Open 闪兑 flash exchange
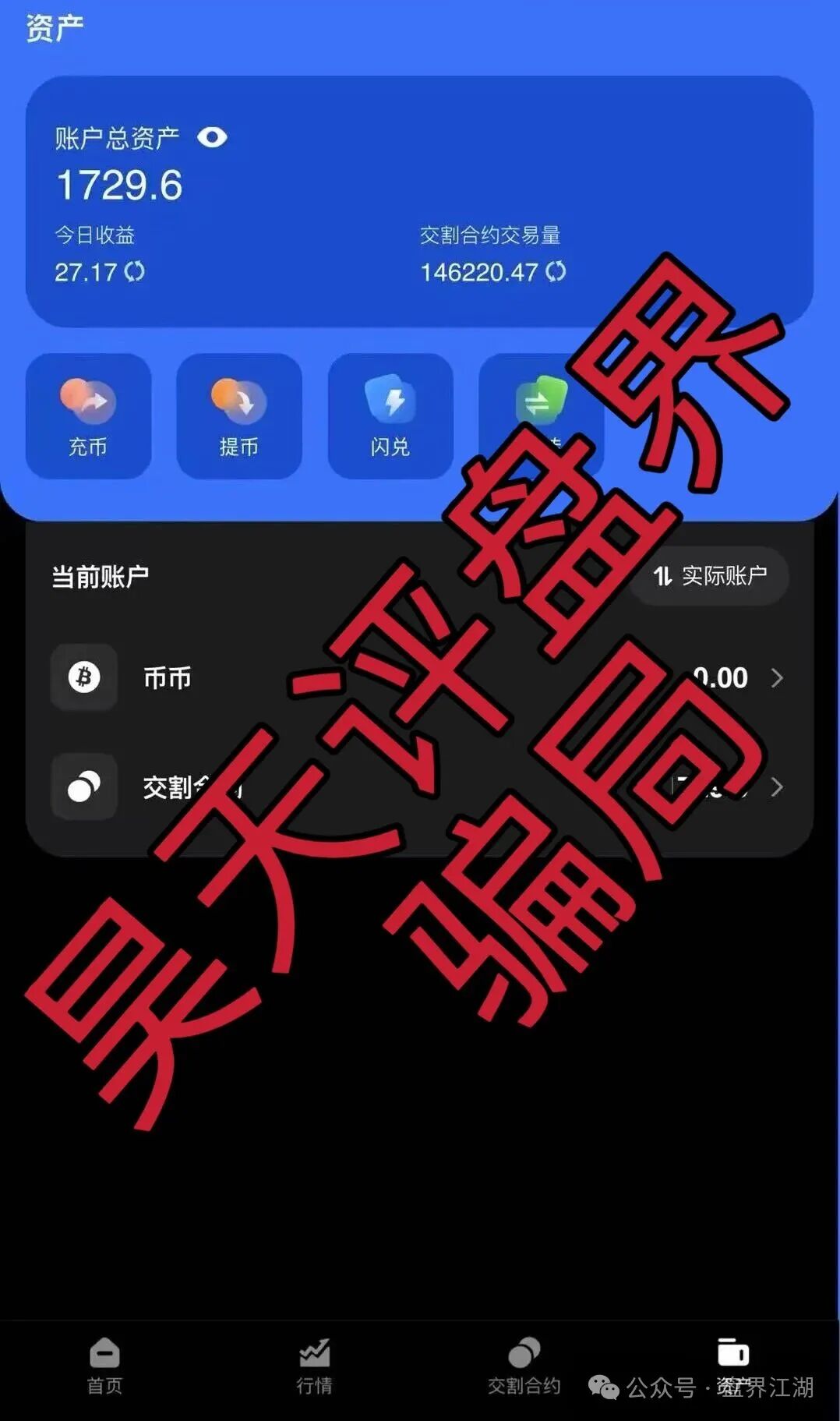 [x=390, y=416]
